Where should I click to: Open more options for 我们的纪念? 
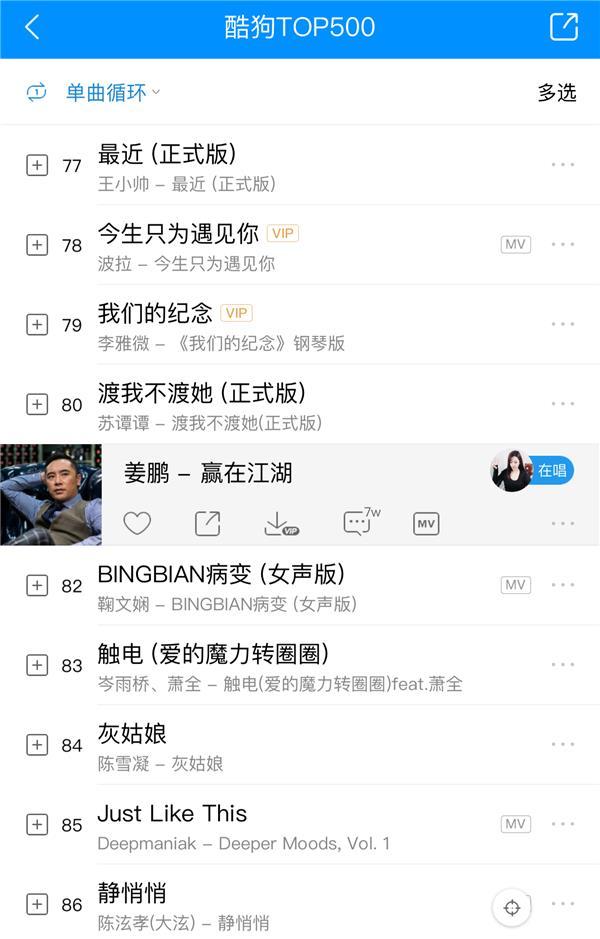pyautogui.click(x=563, y=324)
